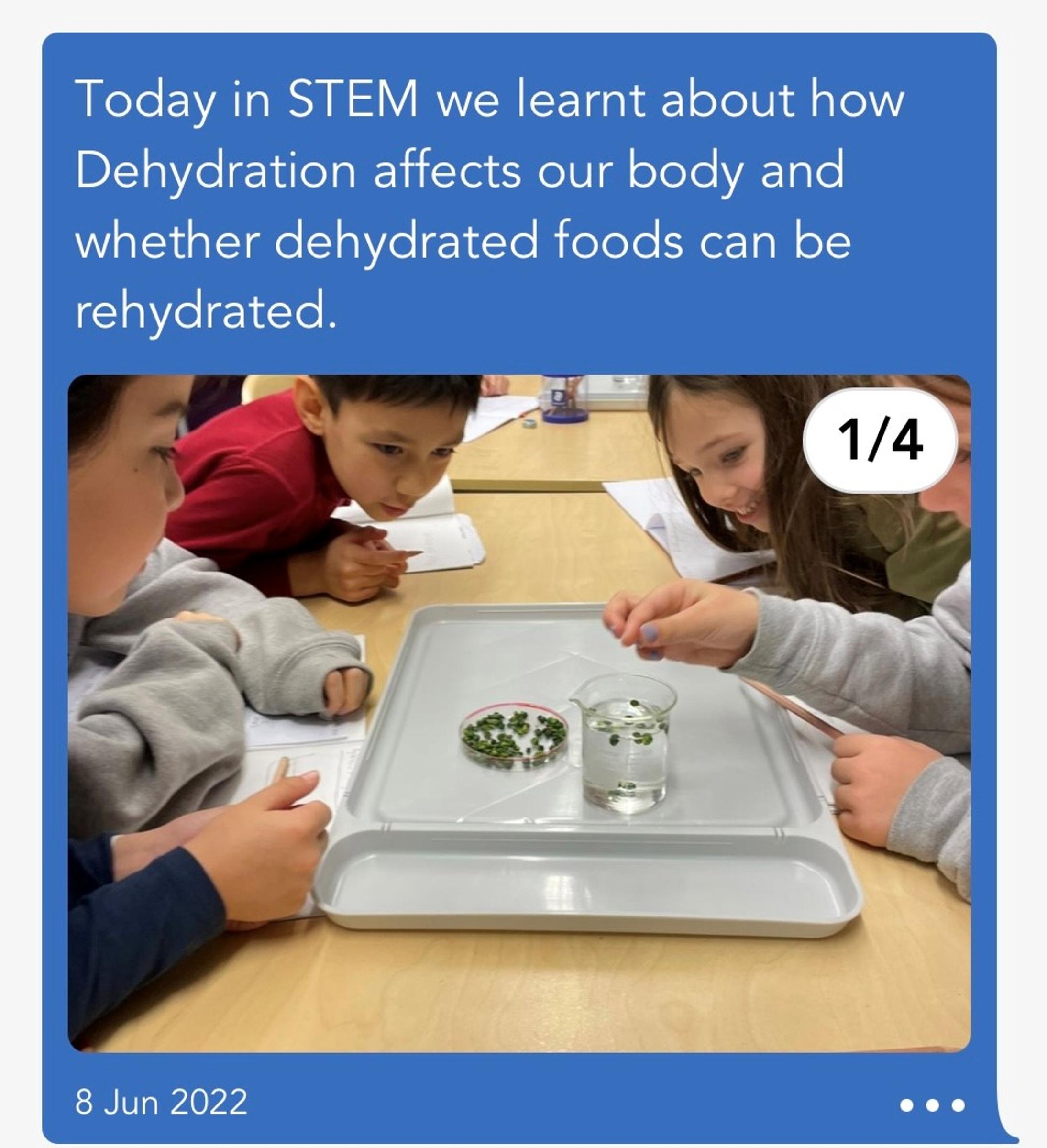1047x1148 pixels.
Task: Open the three-dot options on the post
Action: (x=932, y=1105)
